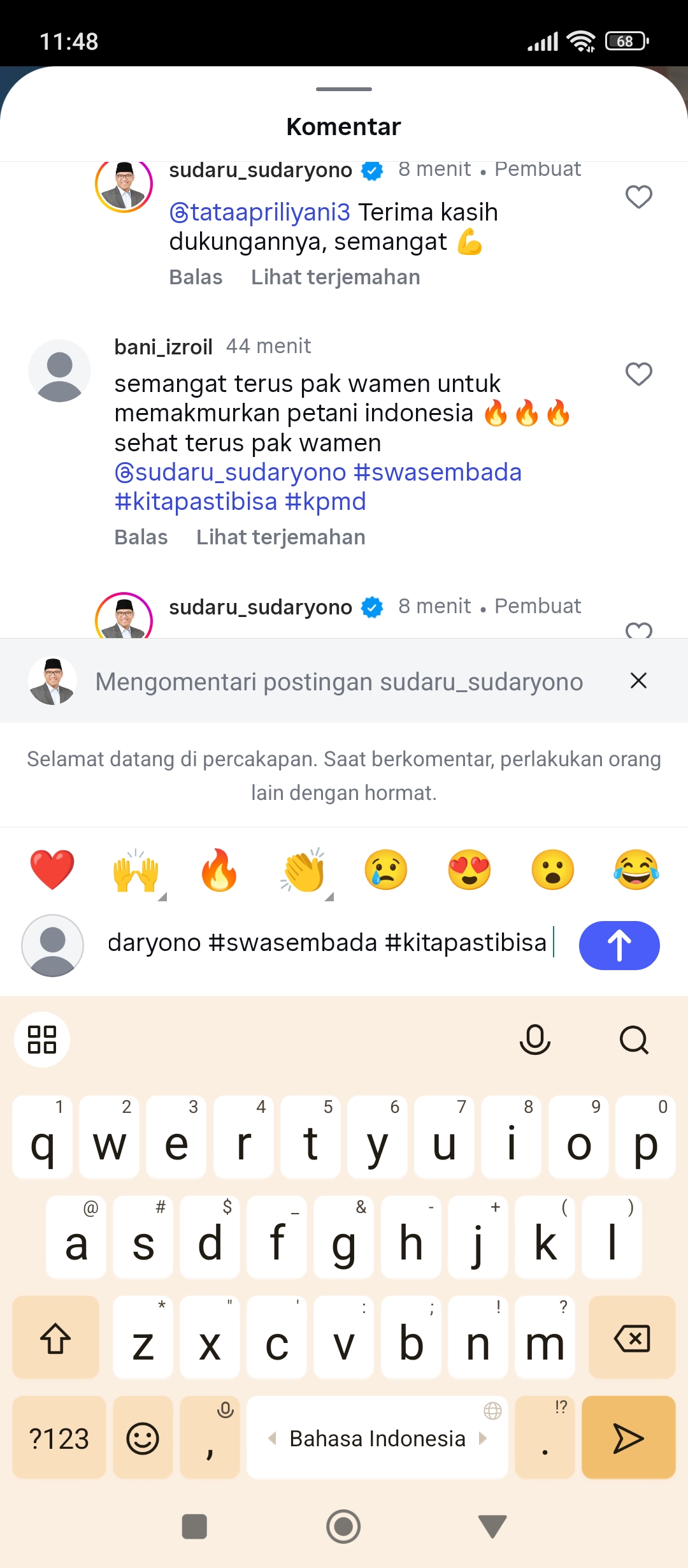Open the keyboard search icon
The image size is (688, 1568).
point(634,1040)
